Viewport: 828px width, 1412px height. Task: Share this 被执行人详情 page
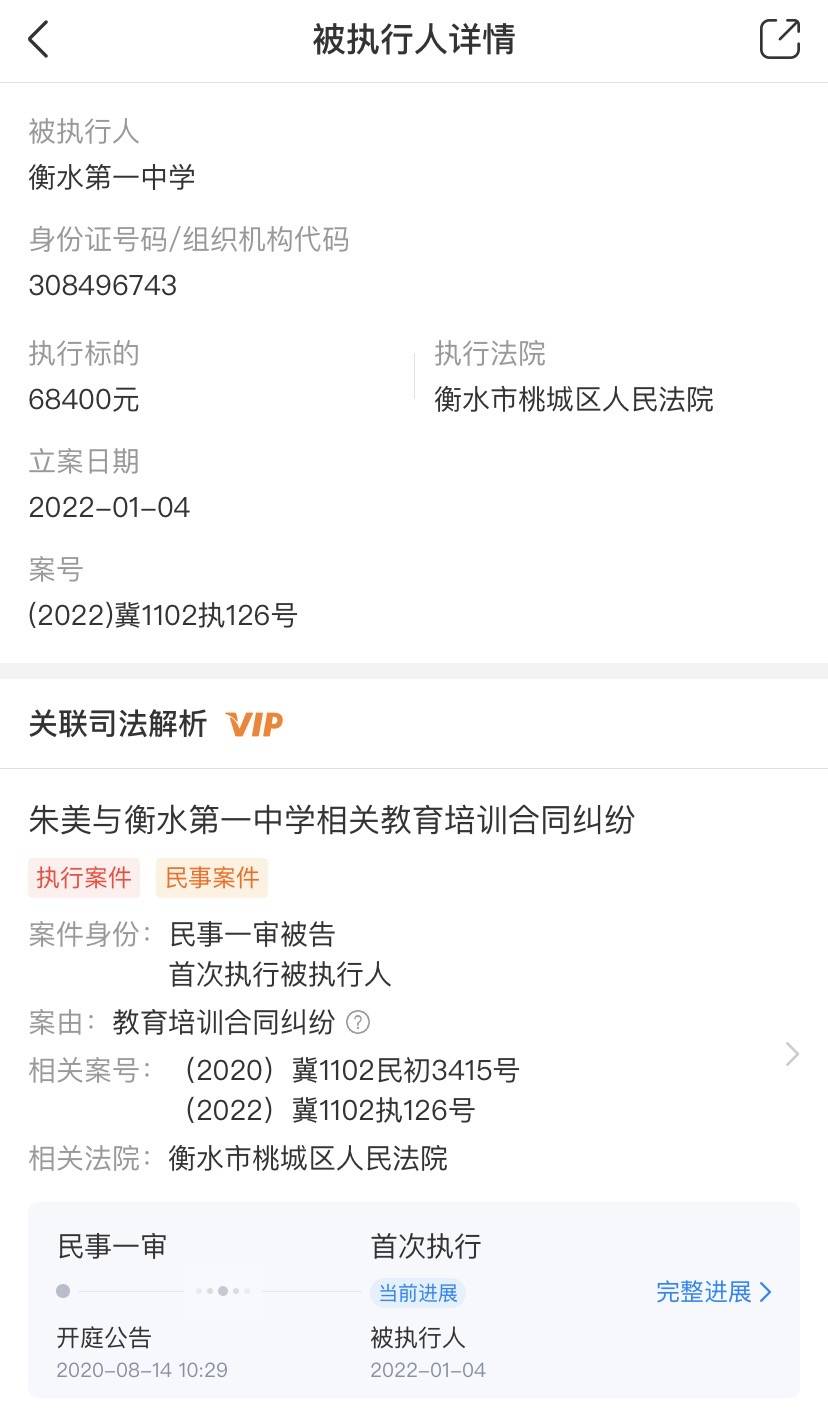click(x=779, y=40)
